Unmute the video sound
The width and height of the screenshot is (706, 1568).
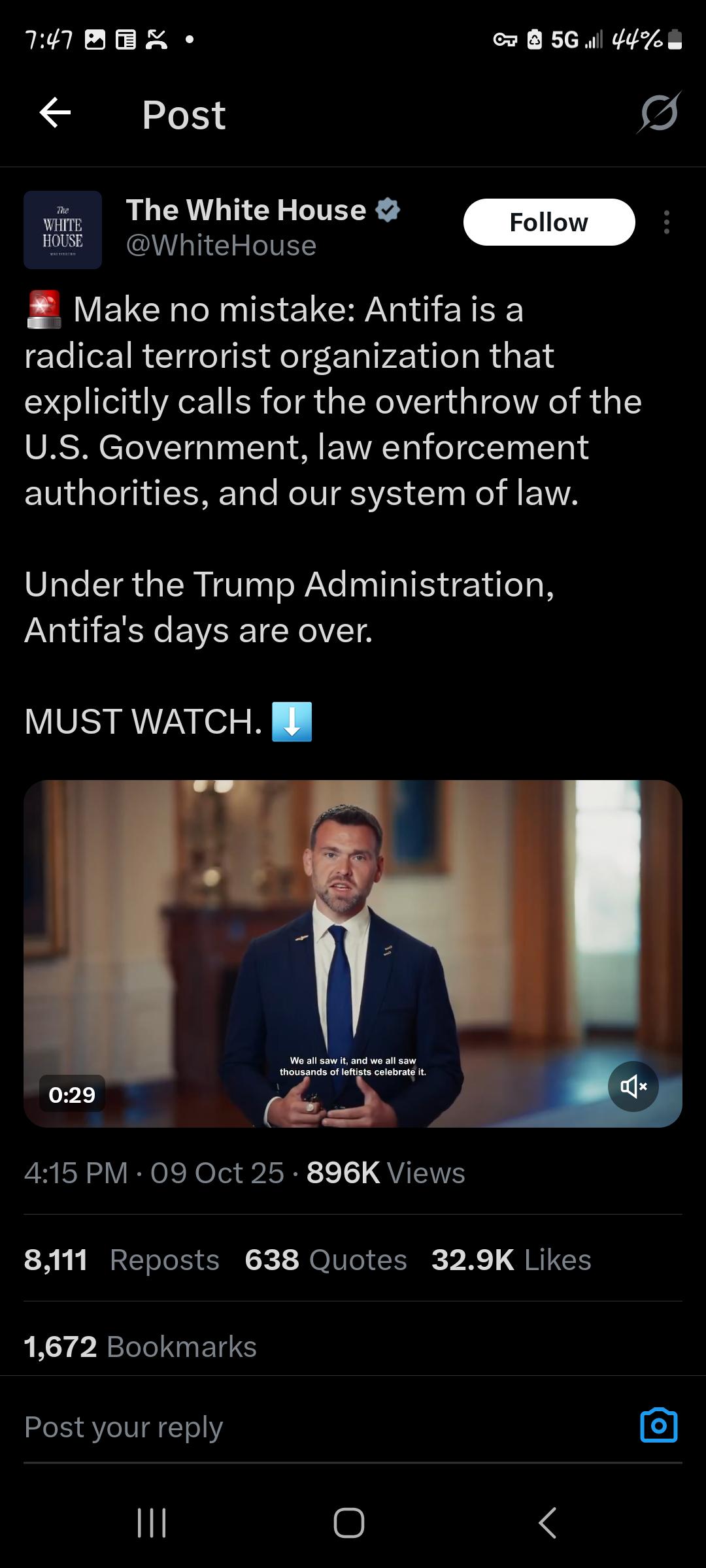tap(633, 1086)
